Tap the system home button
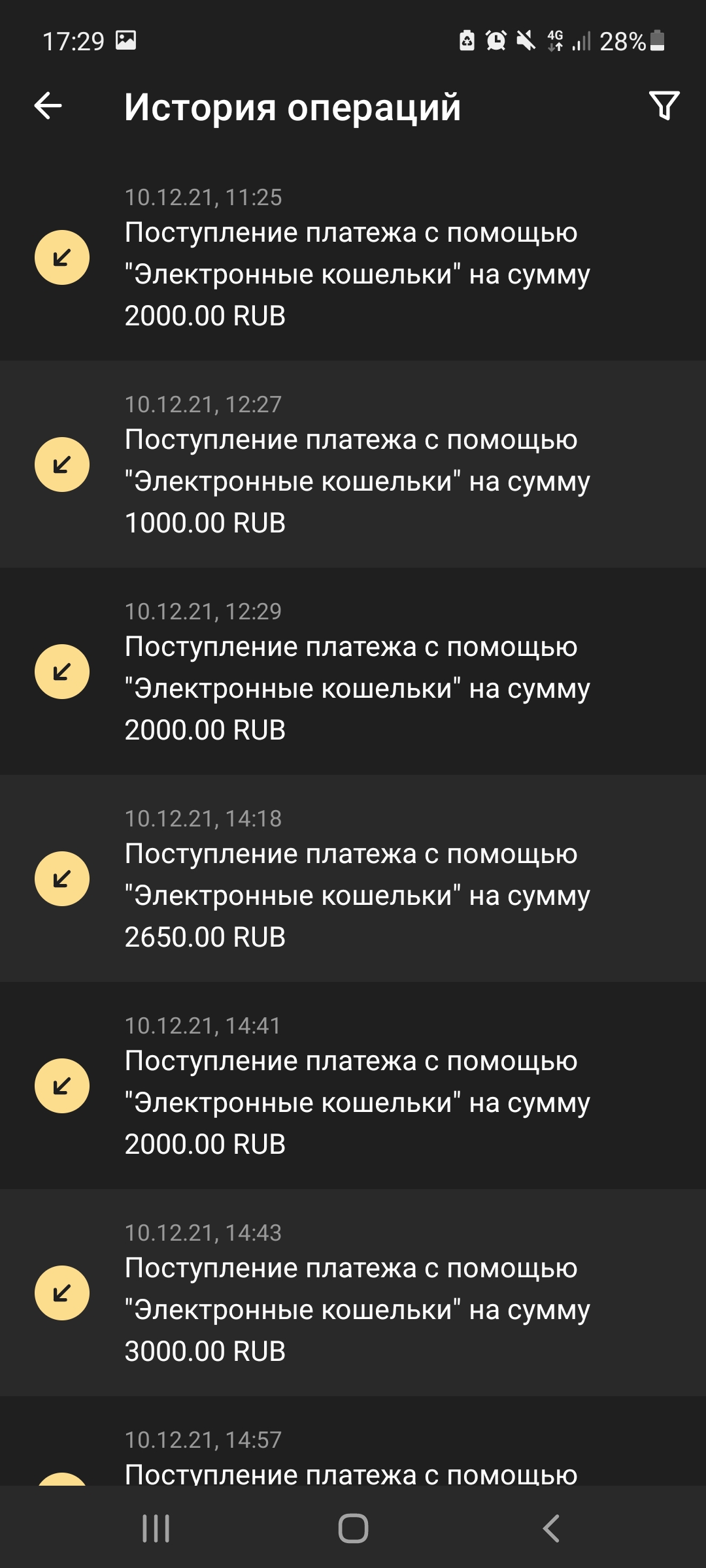The height and width of the screenshot is (1568, 706). (x=353, y=1528)
